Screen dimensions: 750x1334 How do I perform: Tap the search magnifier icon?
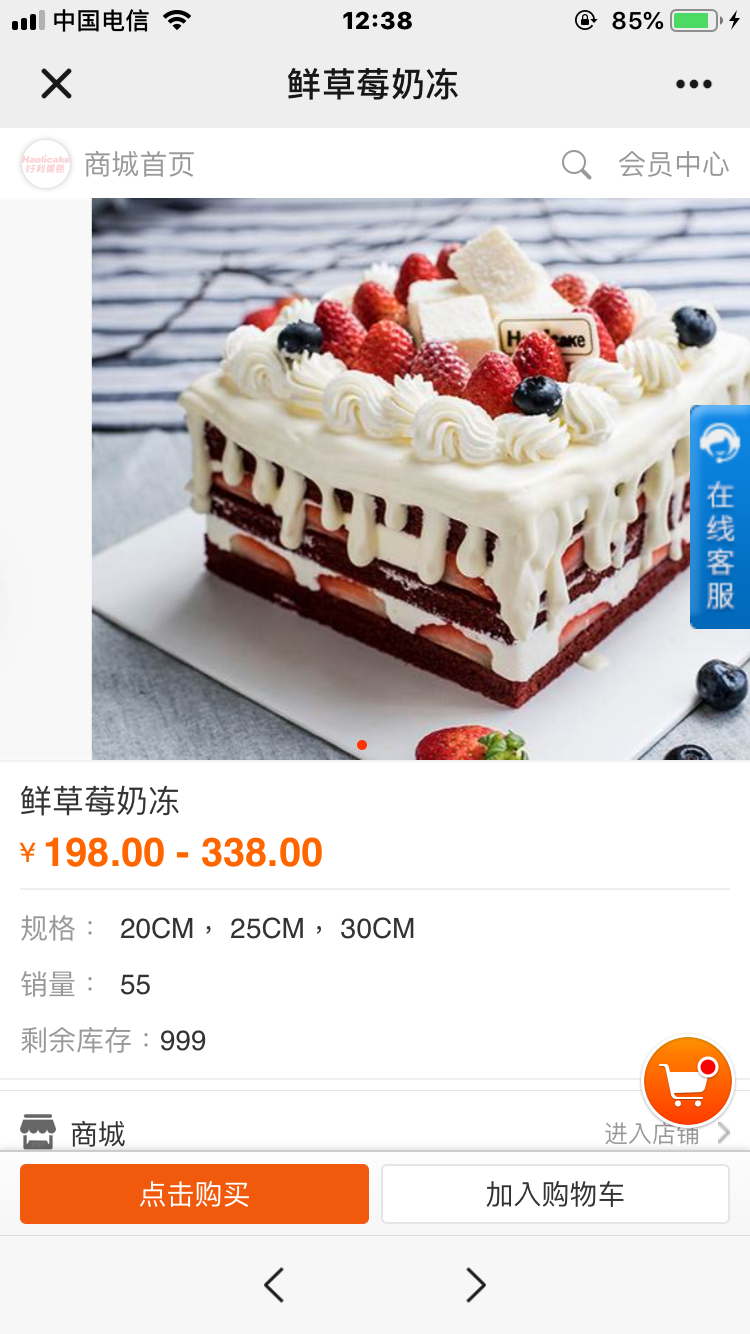coord(576,164)
